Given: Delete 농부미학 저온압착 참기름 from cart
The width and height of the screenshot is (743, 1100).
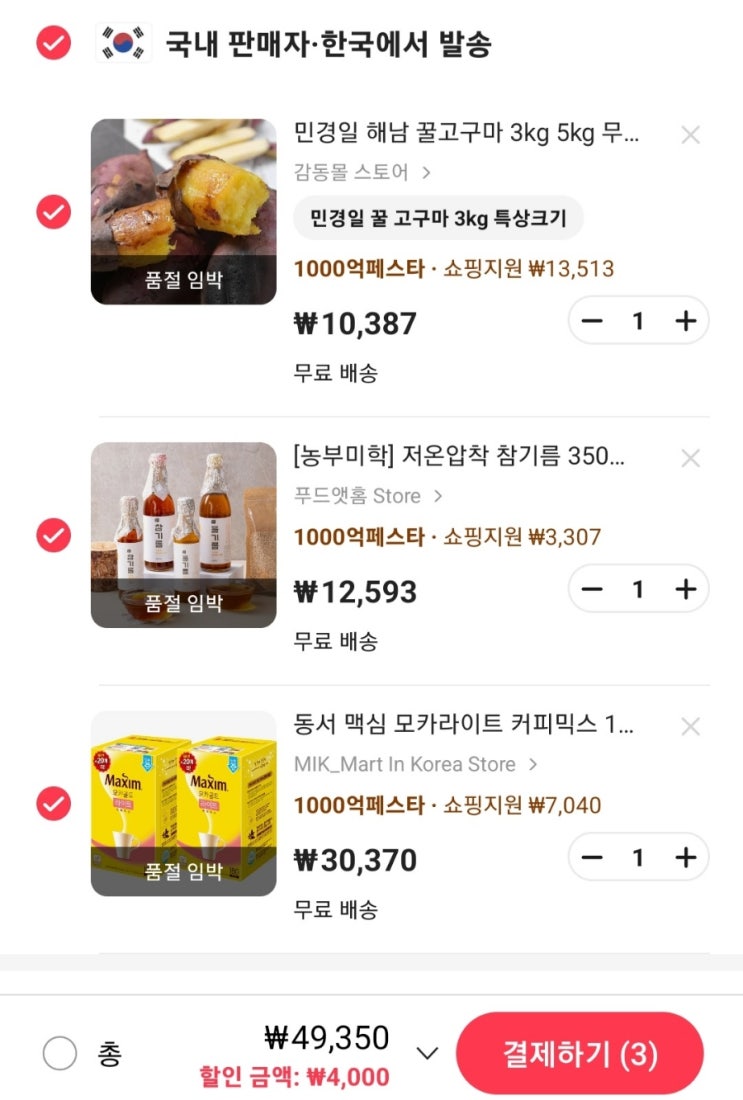Looking at the screenshot, I should pos(690,459).
